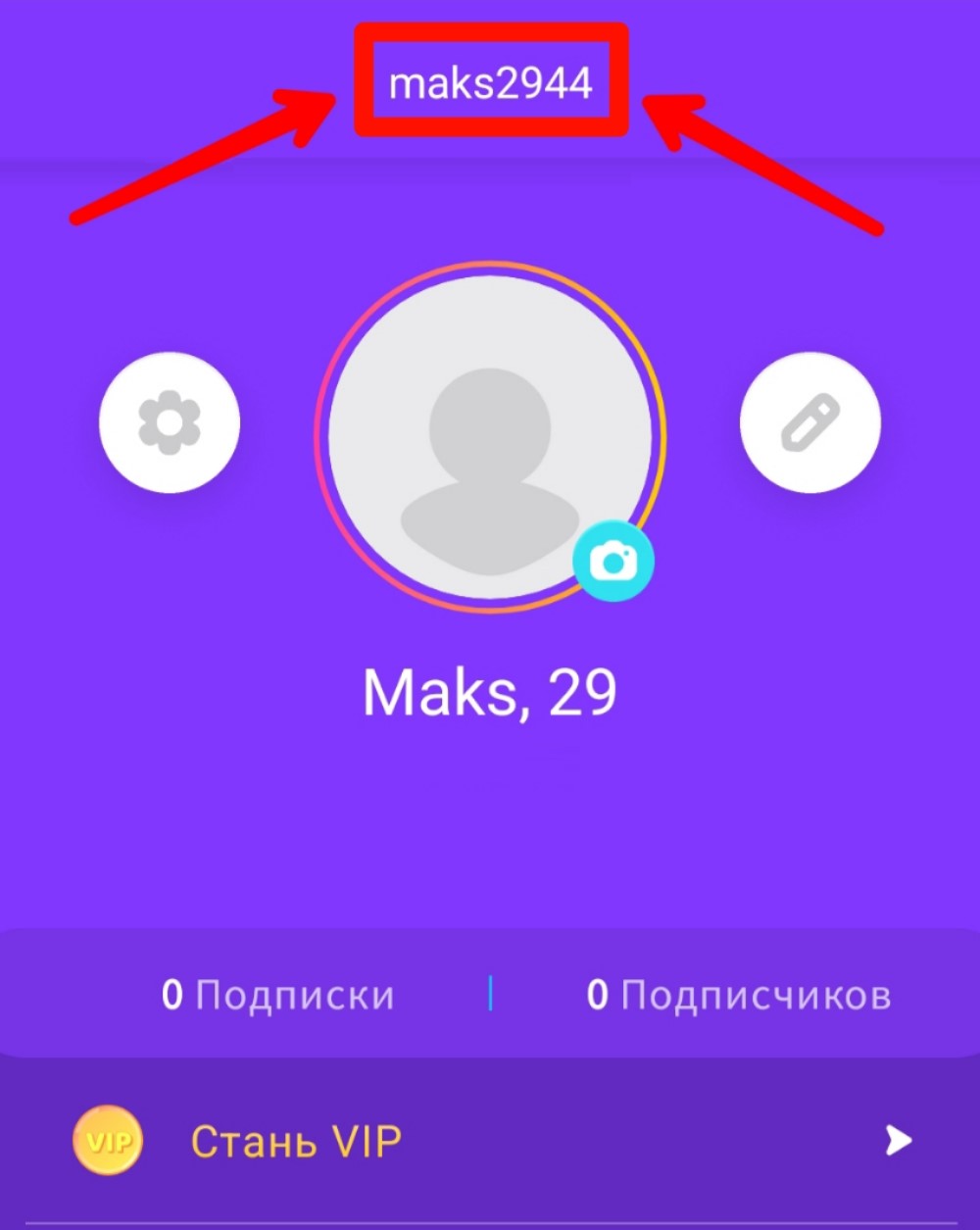Open the settings gear
This screenshot has width=980, height=1230.
pos(170,423)
